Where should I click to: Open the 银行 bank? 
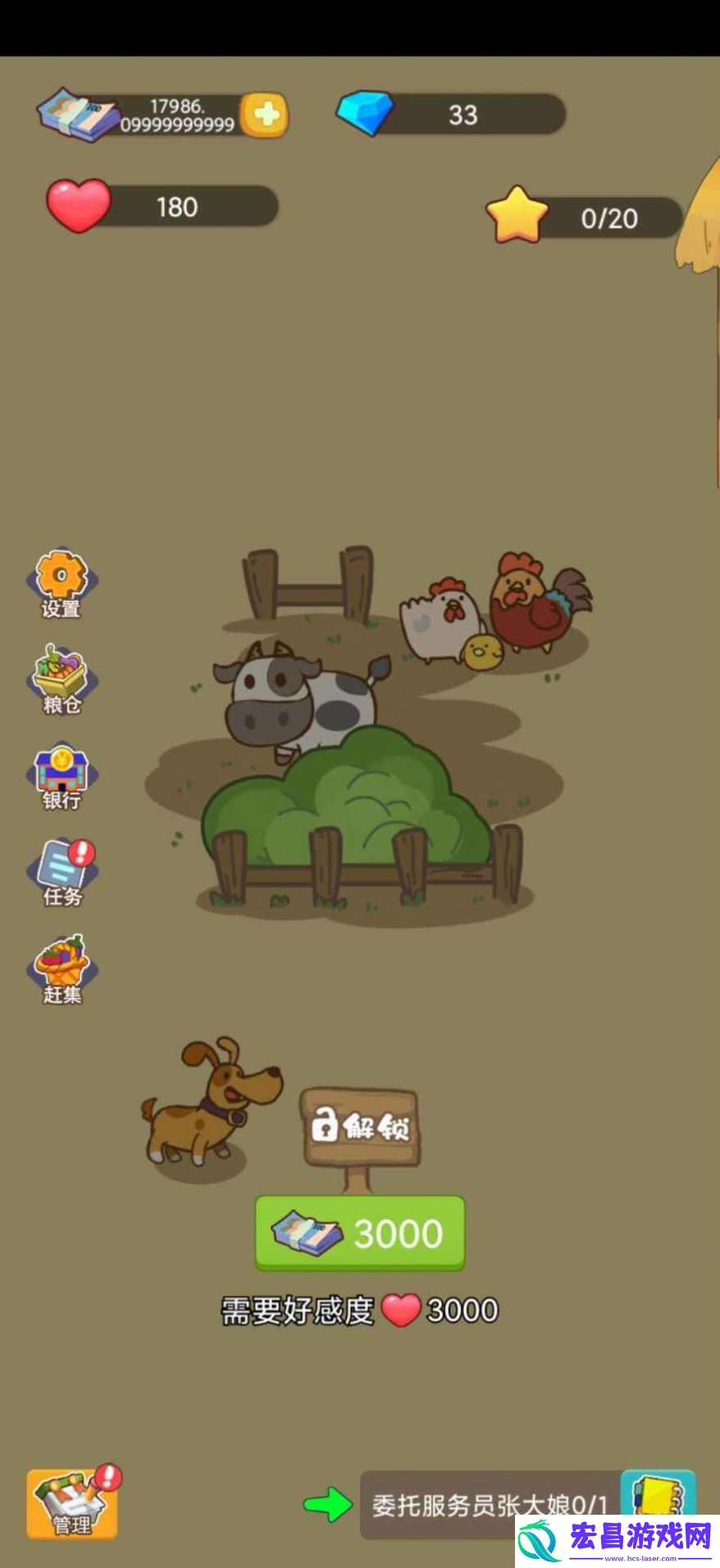(x=62, y=777)
